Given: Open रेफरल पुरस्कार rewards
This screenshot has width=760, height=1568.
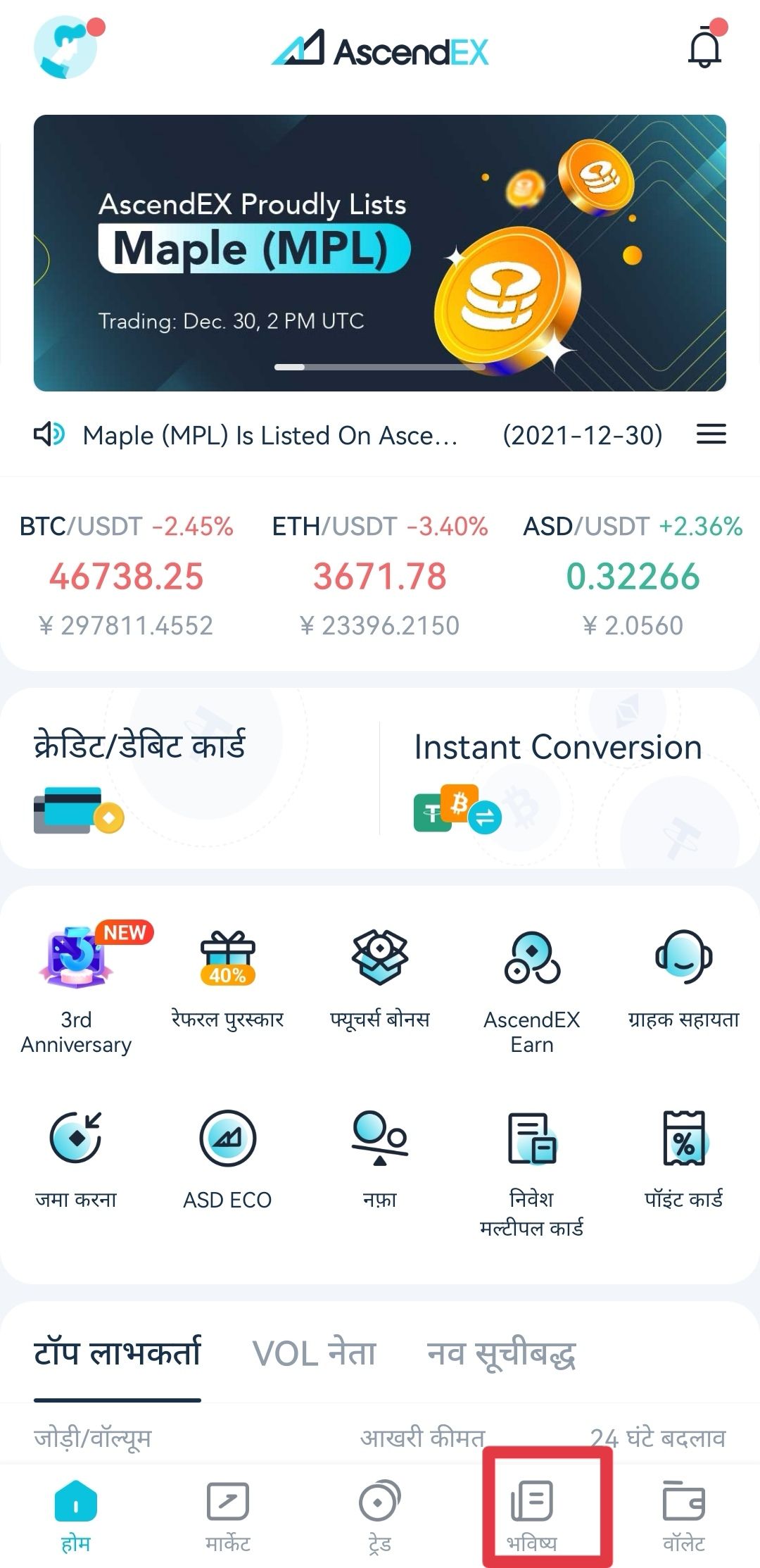Looking at the screenshot, I should (227, 979).
